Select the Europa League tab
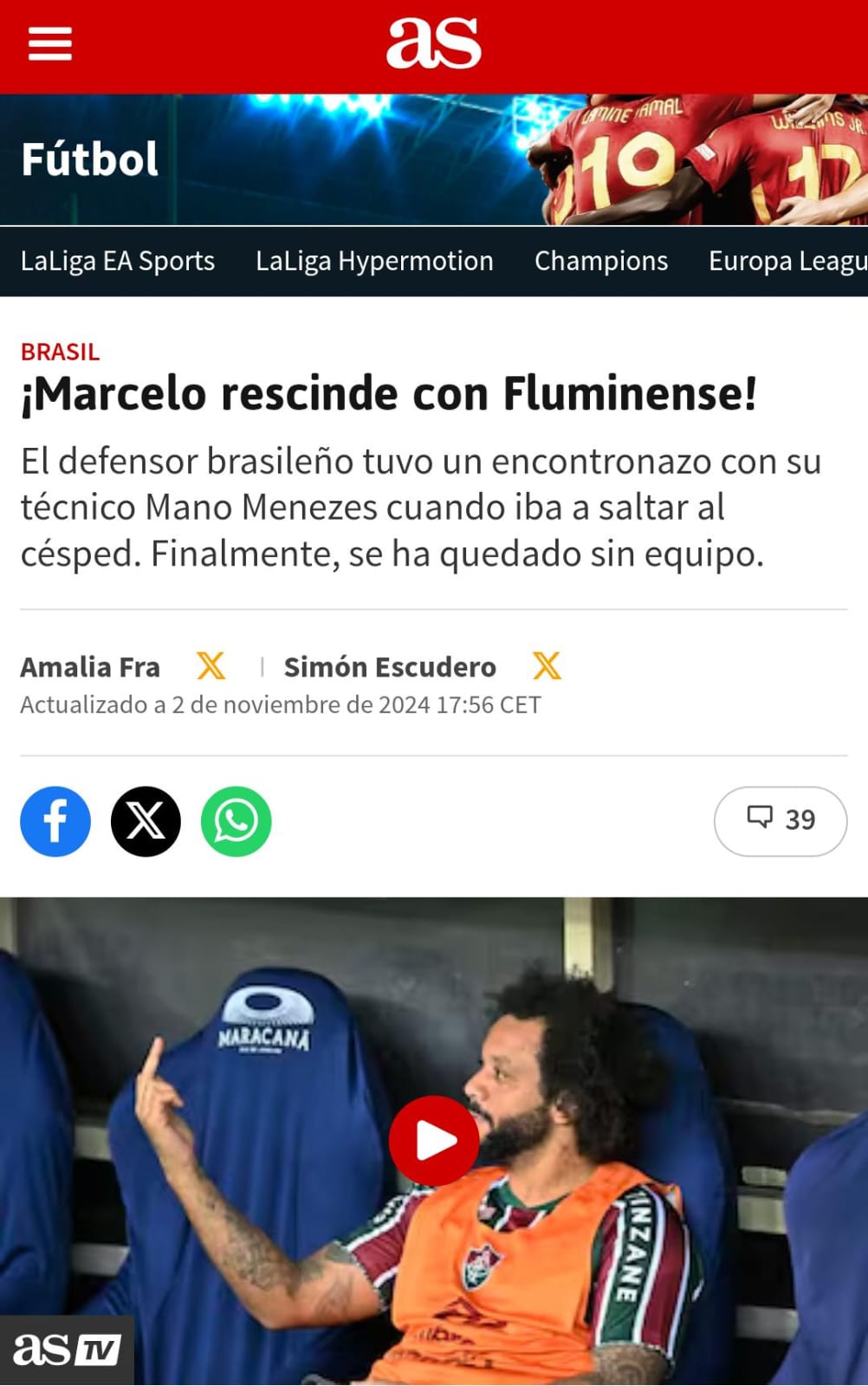This screenshot has width=868, height=1386. coord(787,261)
